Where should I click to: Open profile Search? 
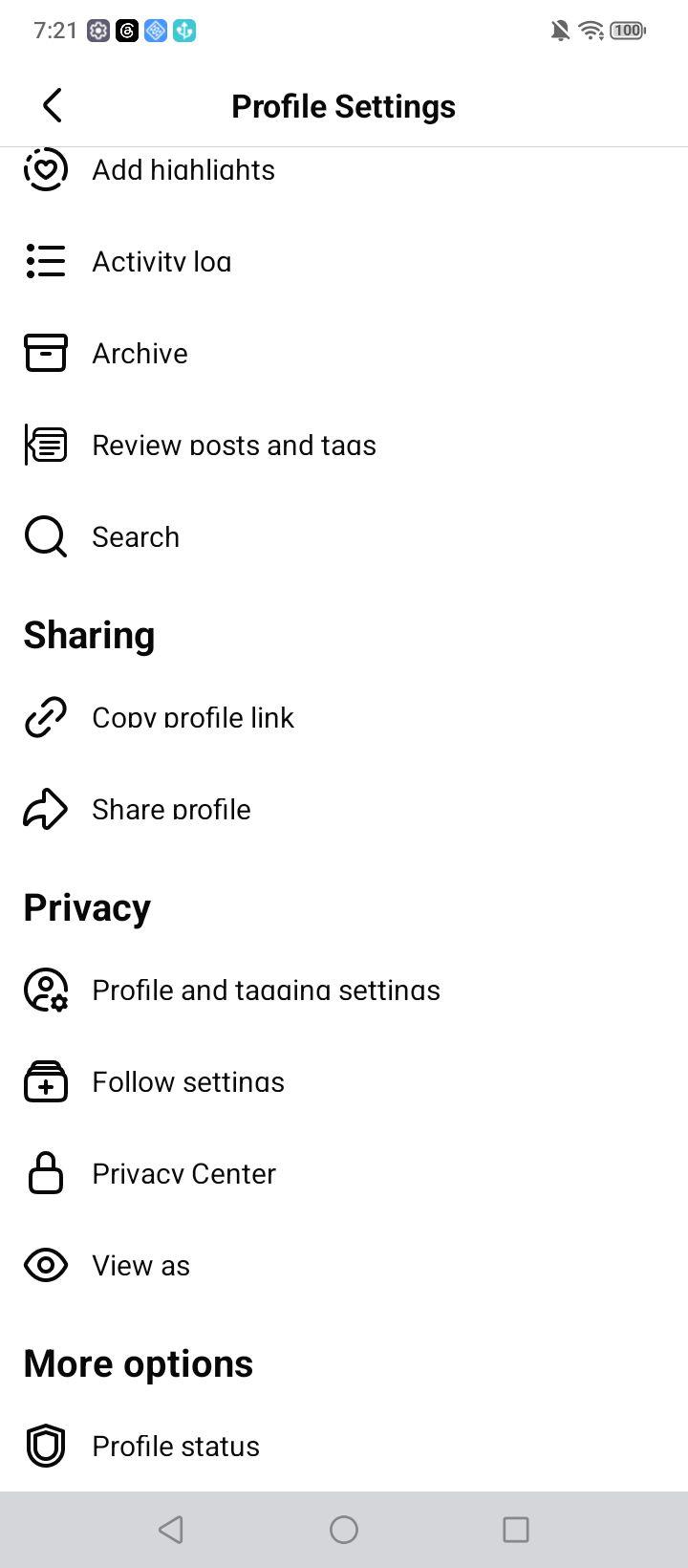(x=344, y=536)
